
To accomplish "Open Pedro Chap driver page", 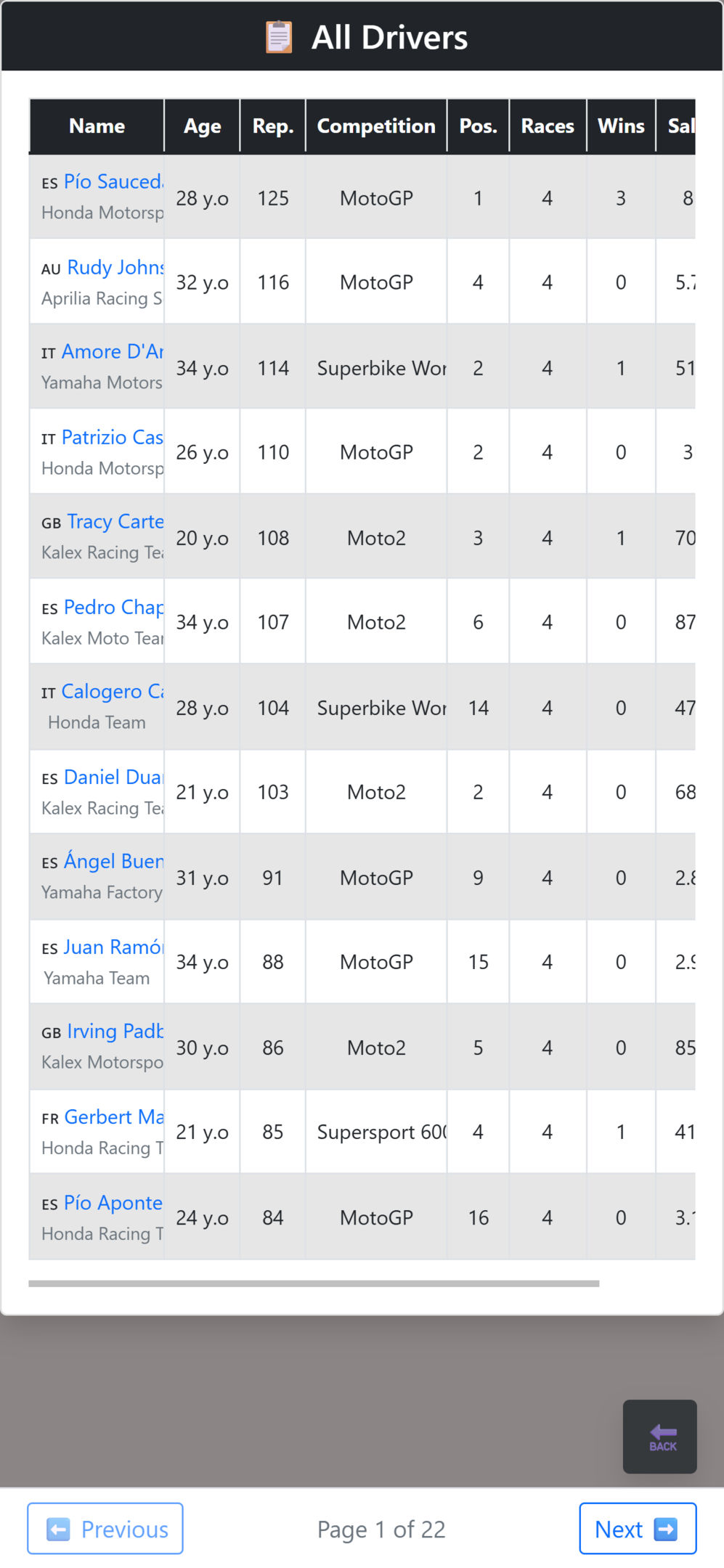I will (x=114, y=607).
